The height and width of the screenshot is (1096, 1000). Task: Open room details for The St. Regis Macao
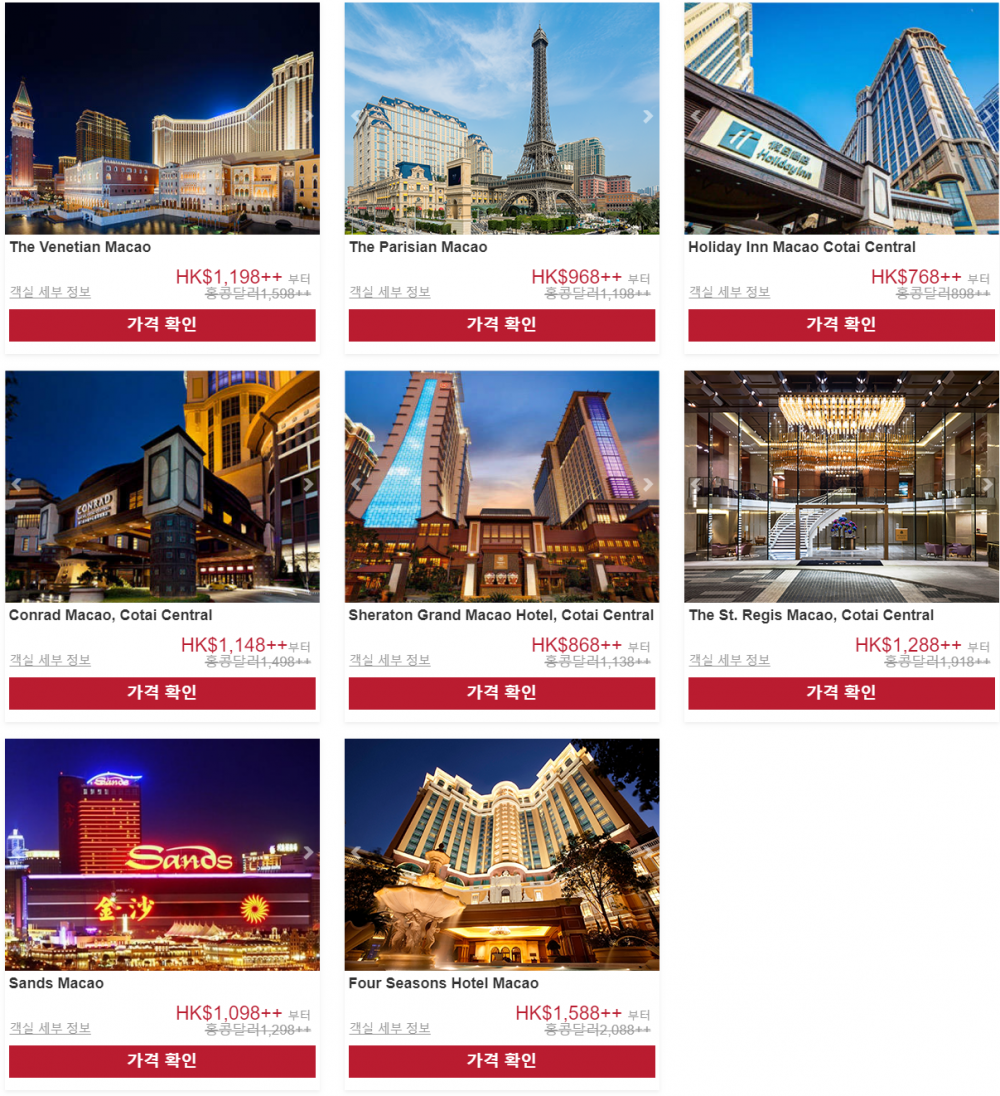pyautogui.click(x=729, y=660)
